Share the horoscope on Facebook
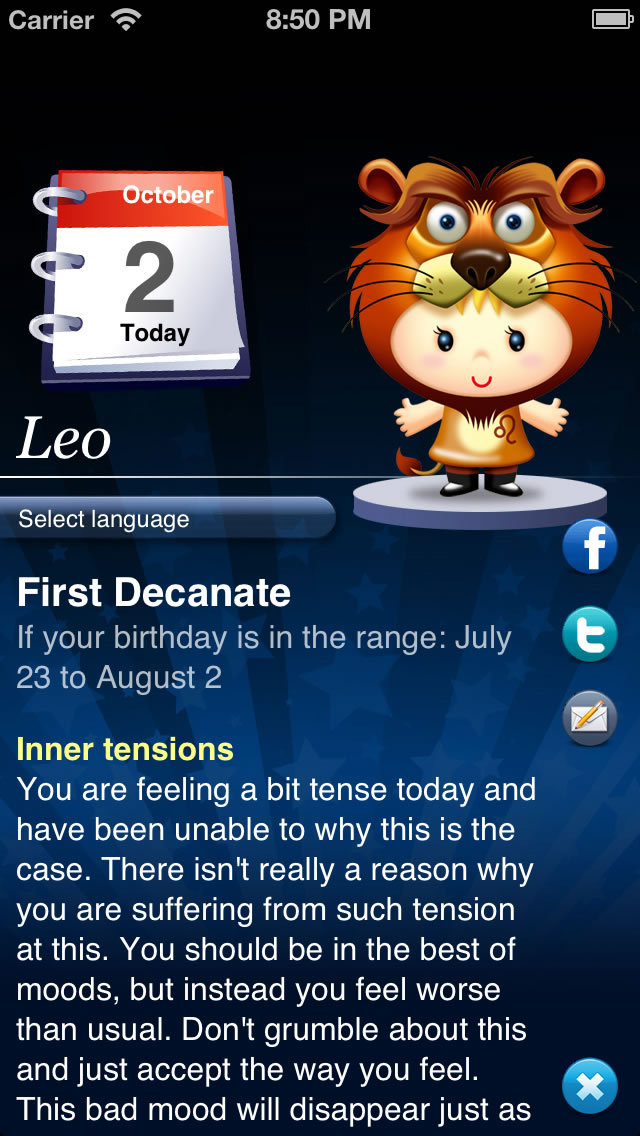This screenshot has width=640, height=1136. [x=590, y=547]
